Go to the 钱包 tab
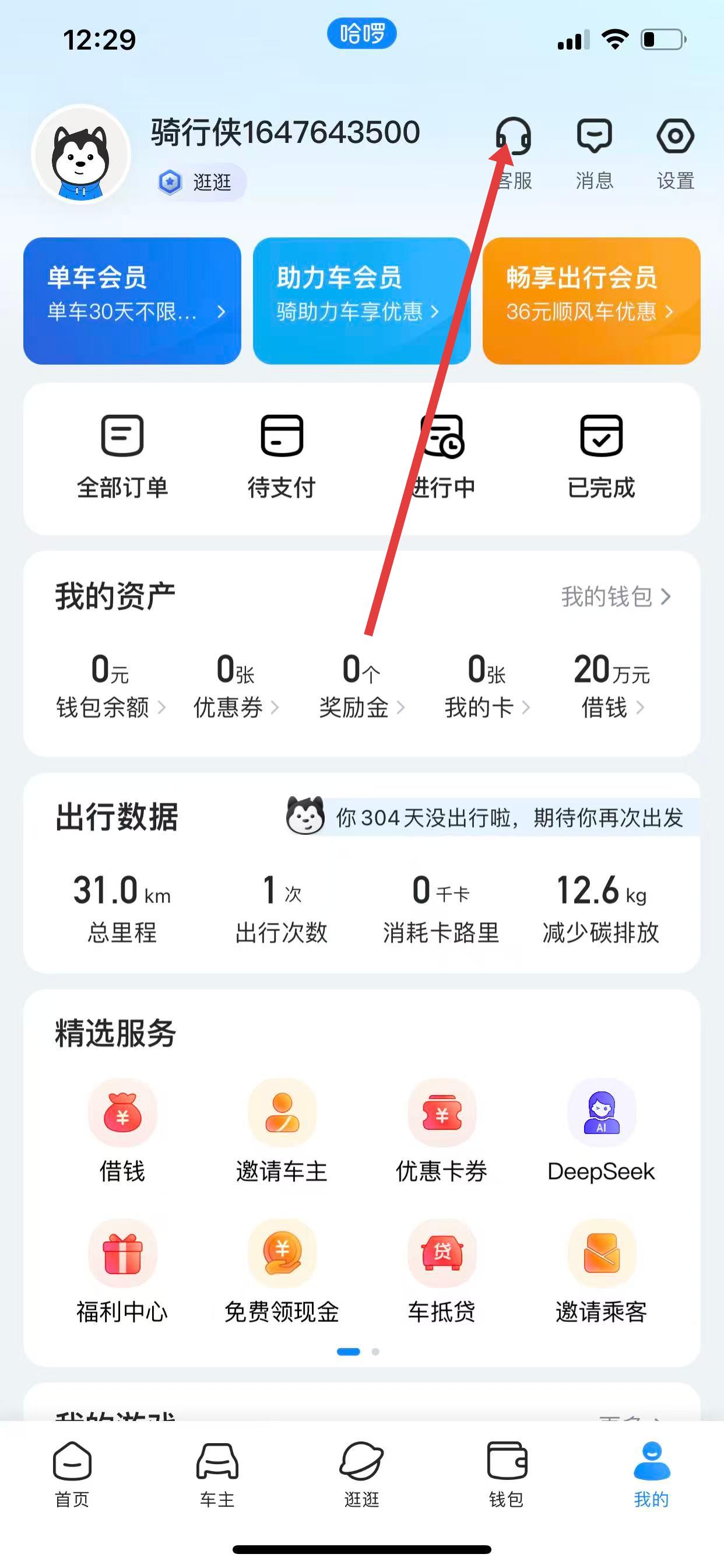 coord(506,1473)
